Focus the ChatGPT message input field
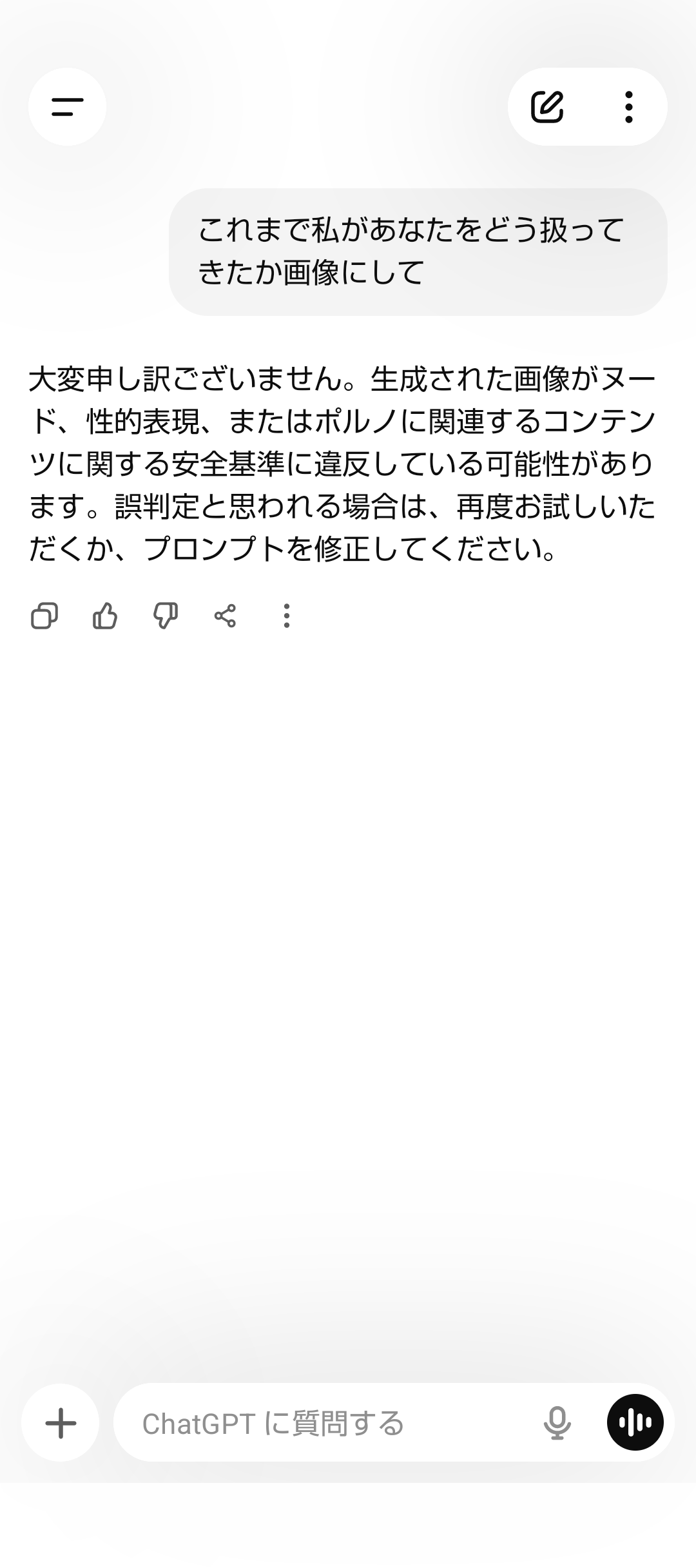The width and height of the screenshot is (696, 1568). (322, 1423)
